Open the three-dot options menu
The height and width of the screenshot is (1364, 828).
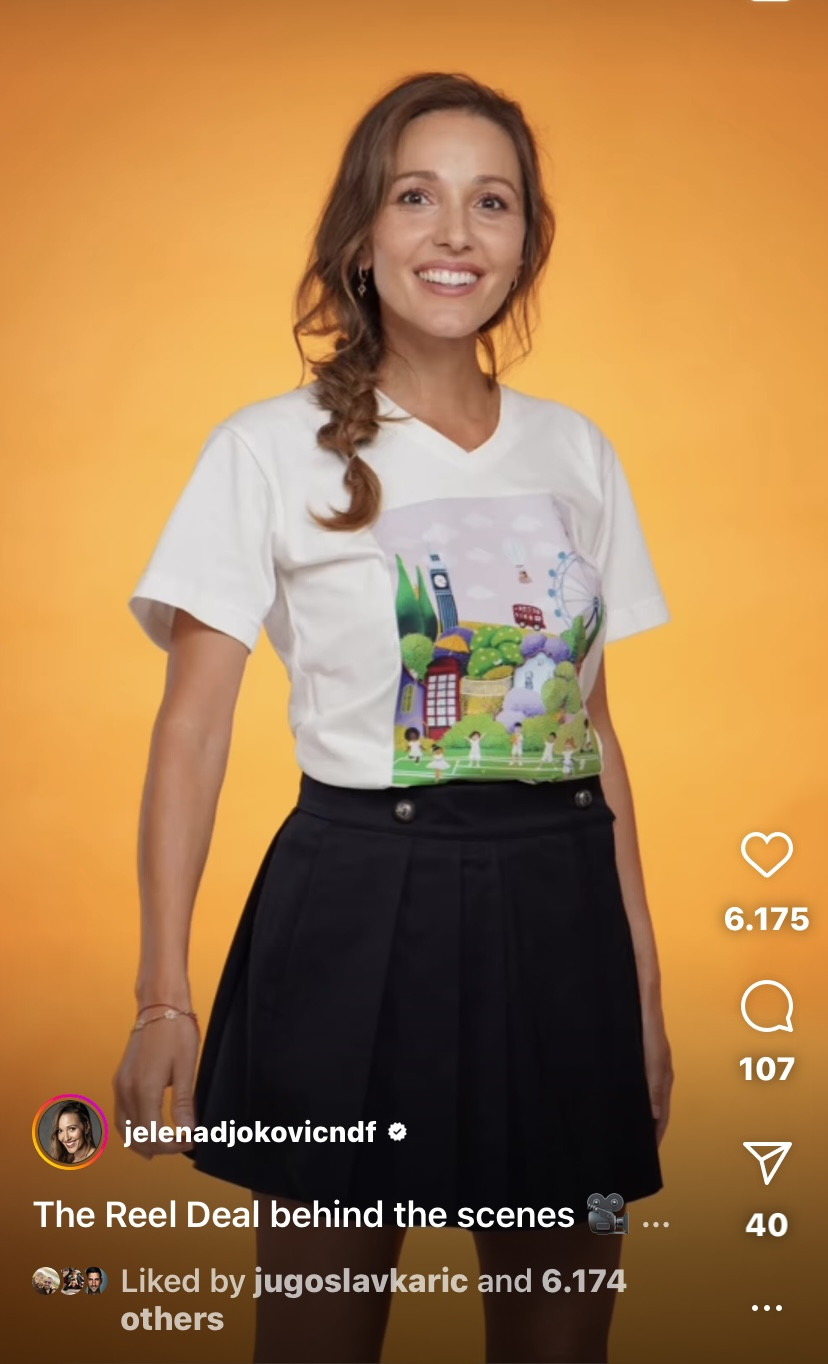pyautogui.click(x=767, y=1308)
